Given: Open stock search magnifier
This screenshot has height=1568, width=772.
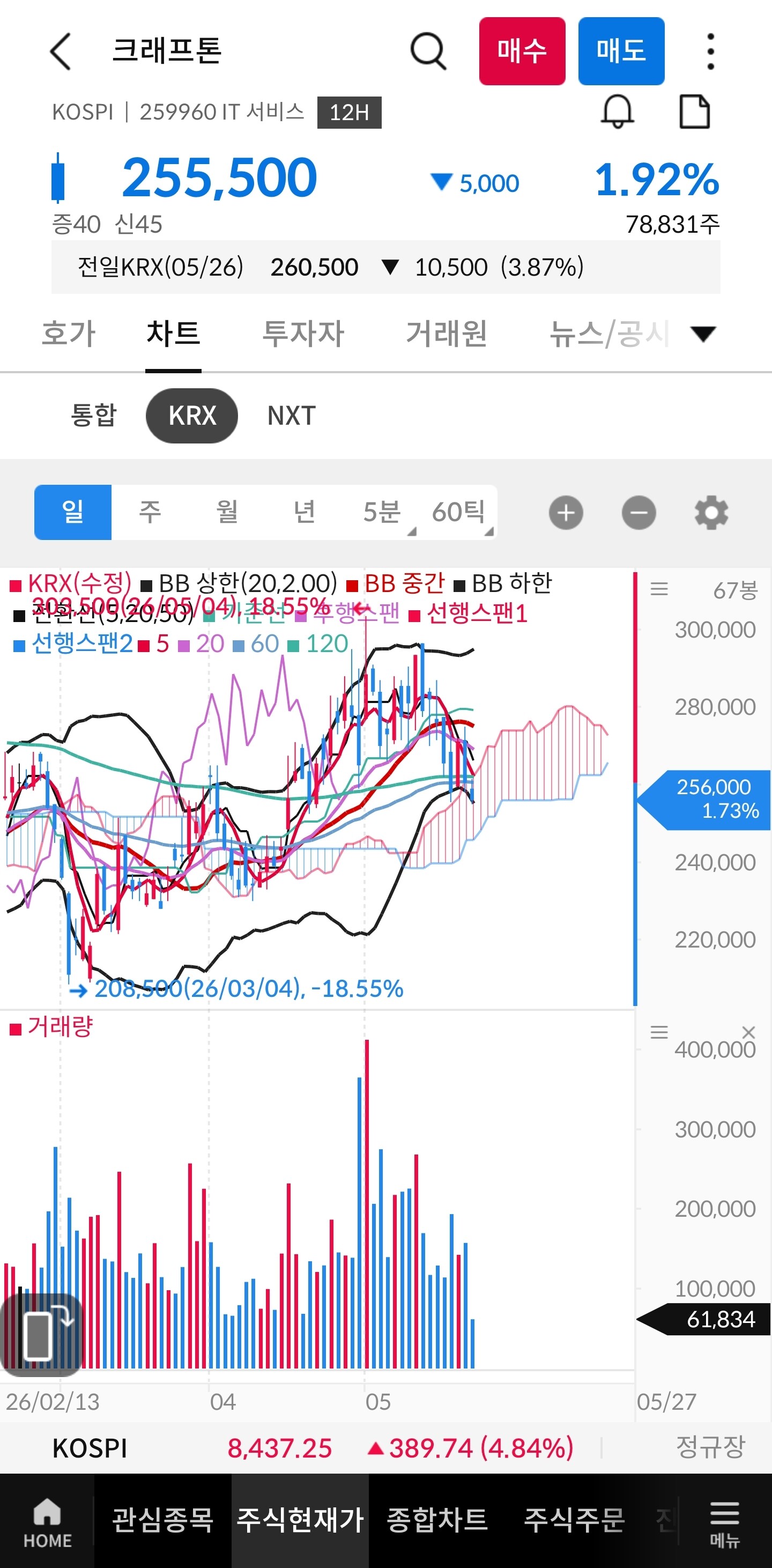Looking at the screenshot, I should pos(428,51).
